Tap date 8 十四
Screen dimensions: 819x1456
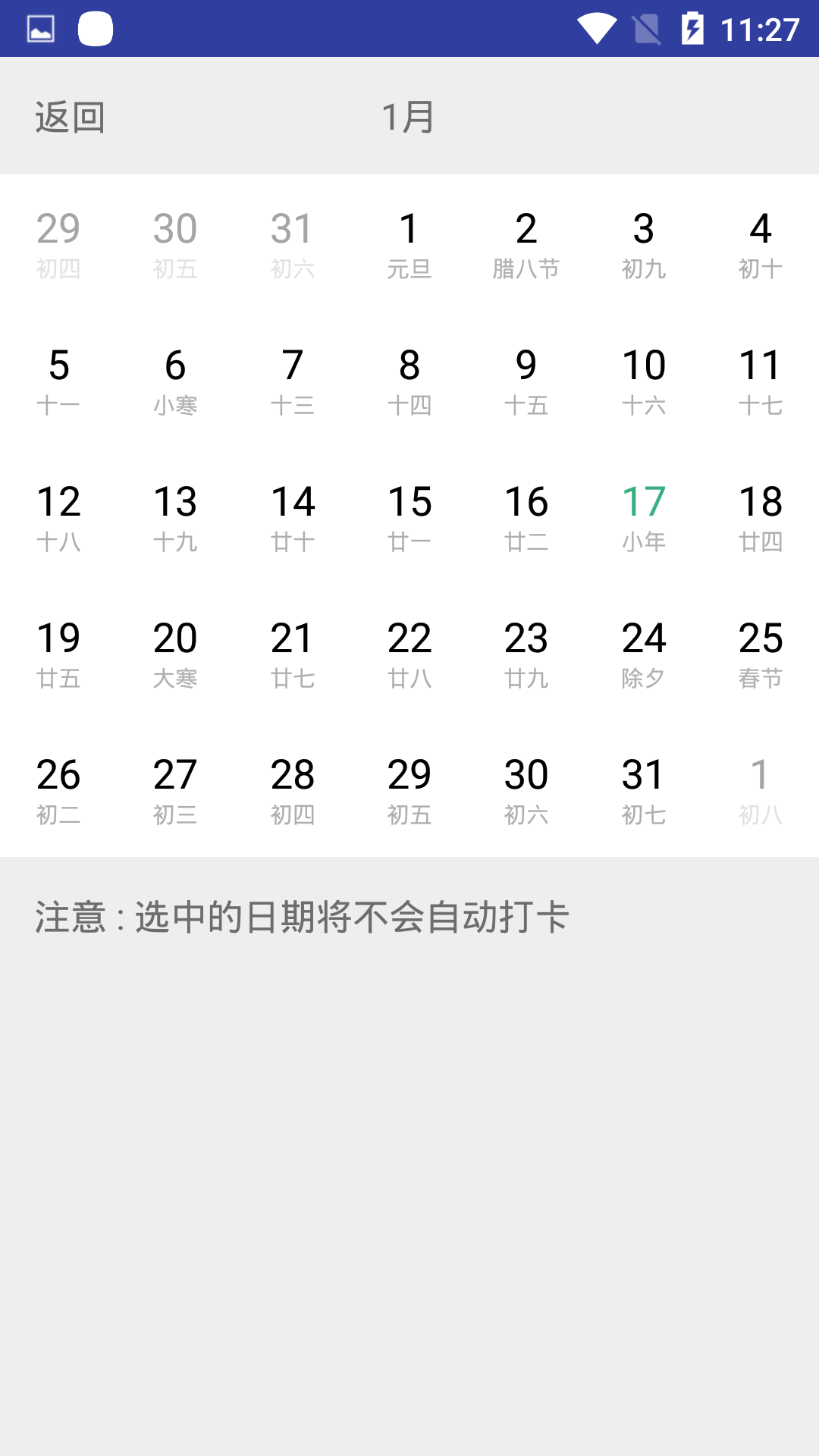click(409, 379)
